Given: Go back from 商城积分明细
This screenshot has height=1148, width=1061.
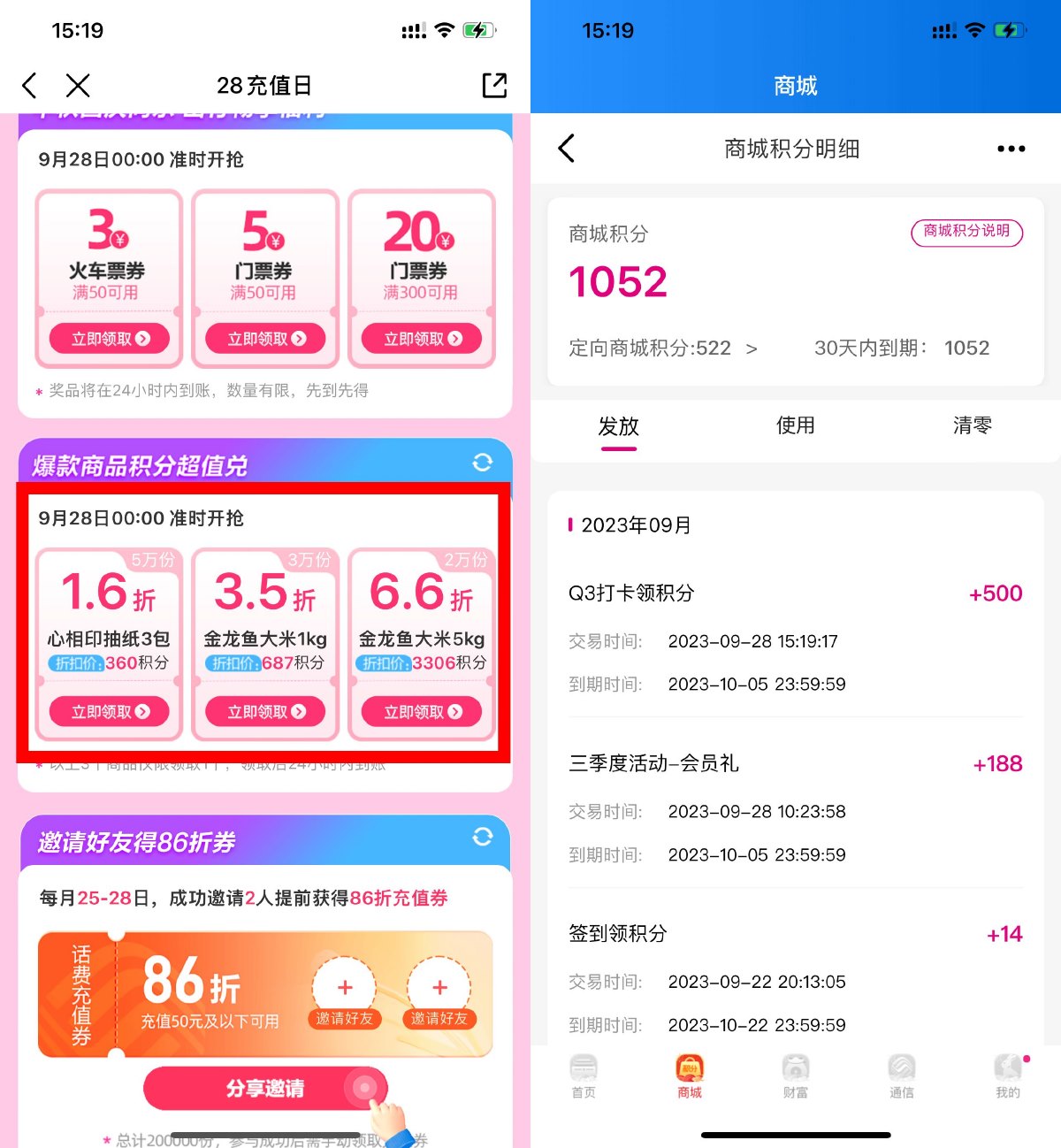Looking at the screenshot, I should 567,149.
